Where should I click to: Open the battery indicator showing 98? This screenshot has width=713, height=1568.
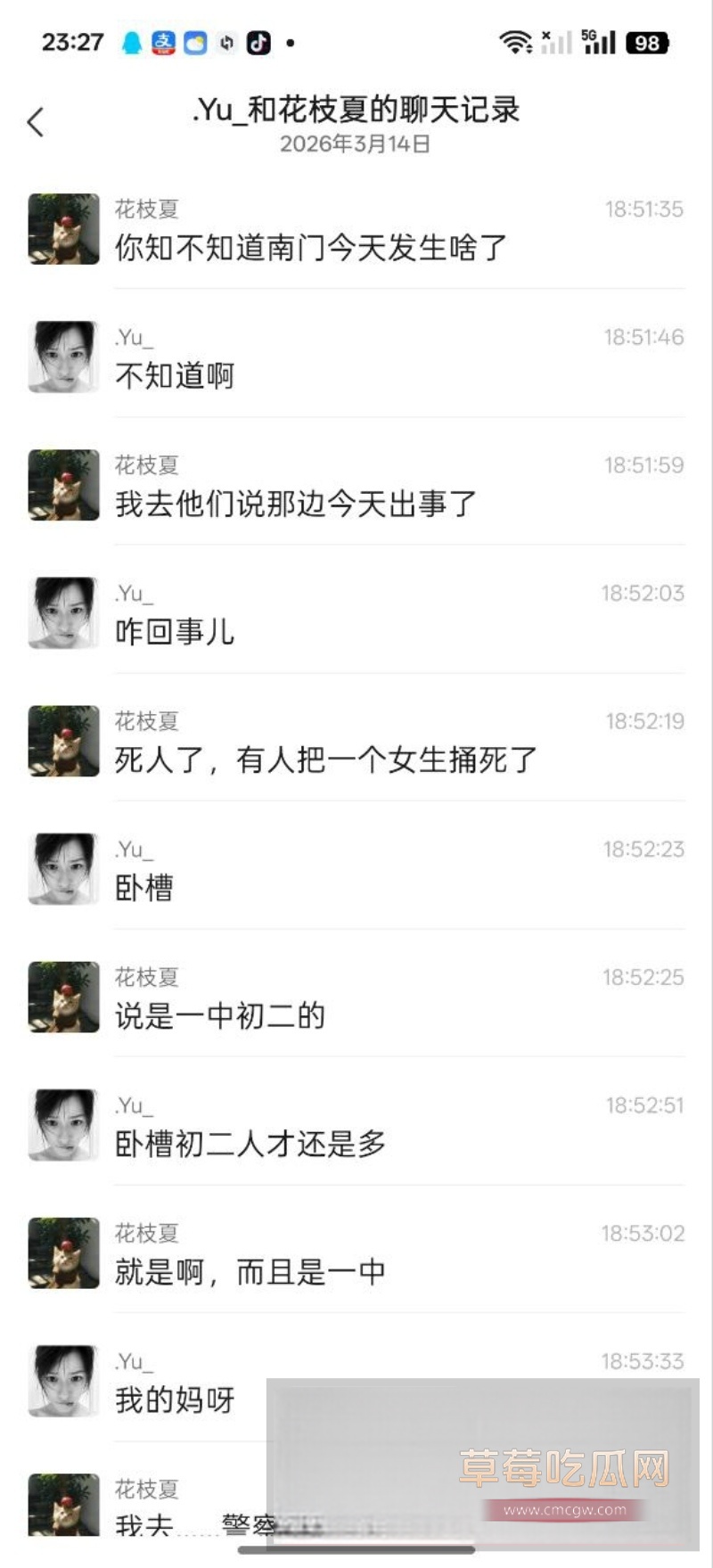point(646,42)
